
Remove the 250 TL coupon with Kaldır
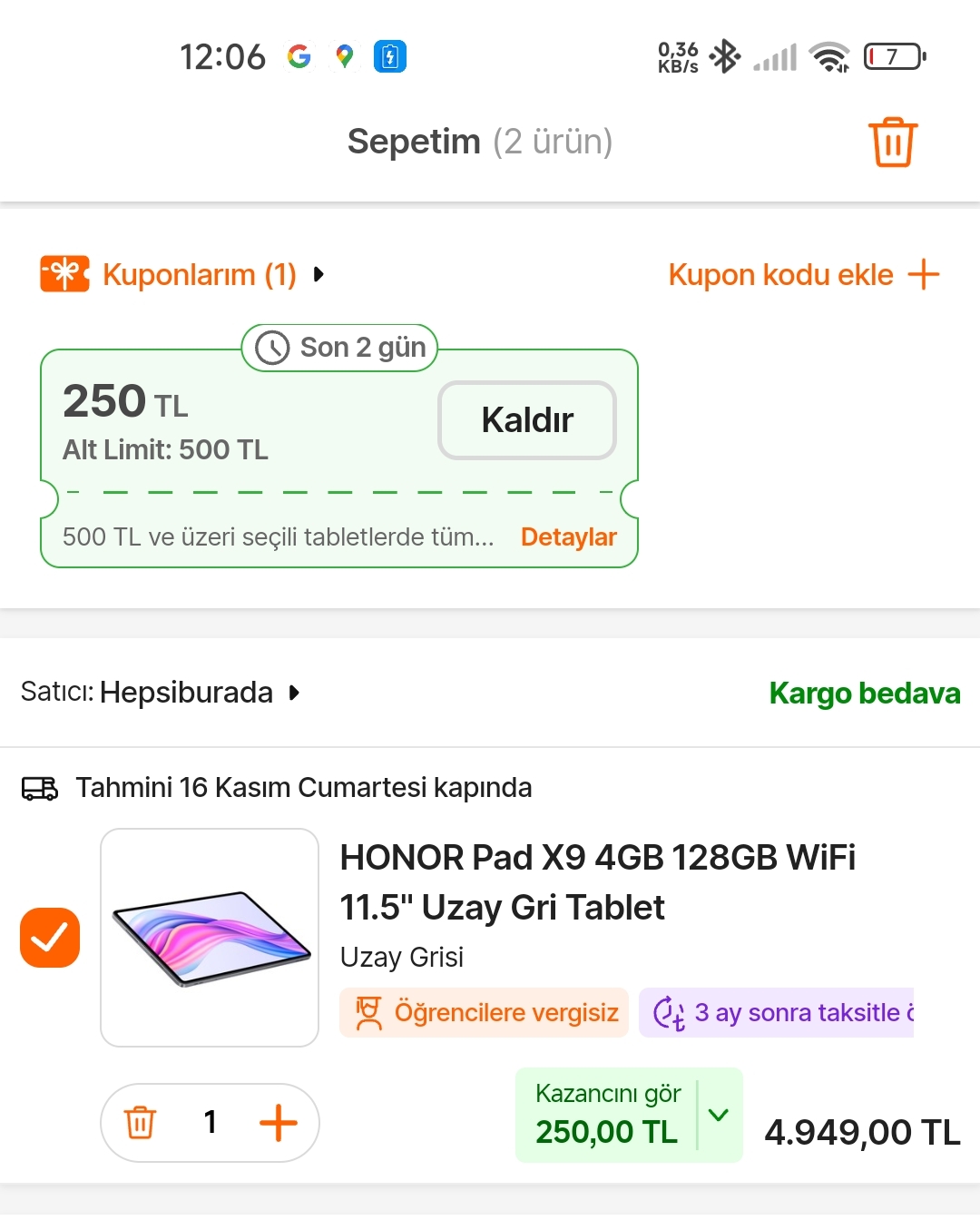pos(526,420)
